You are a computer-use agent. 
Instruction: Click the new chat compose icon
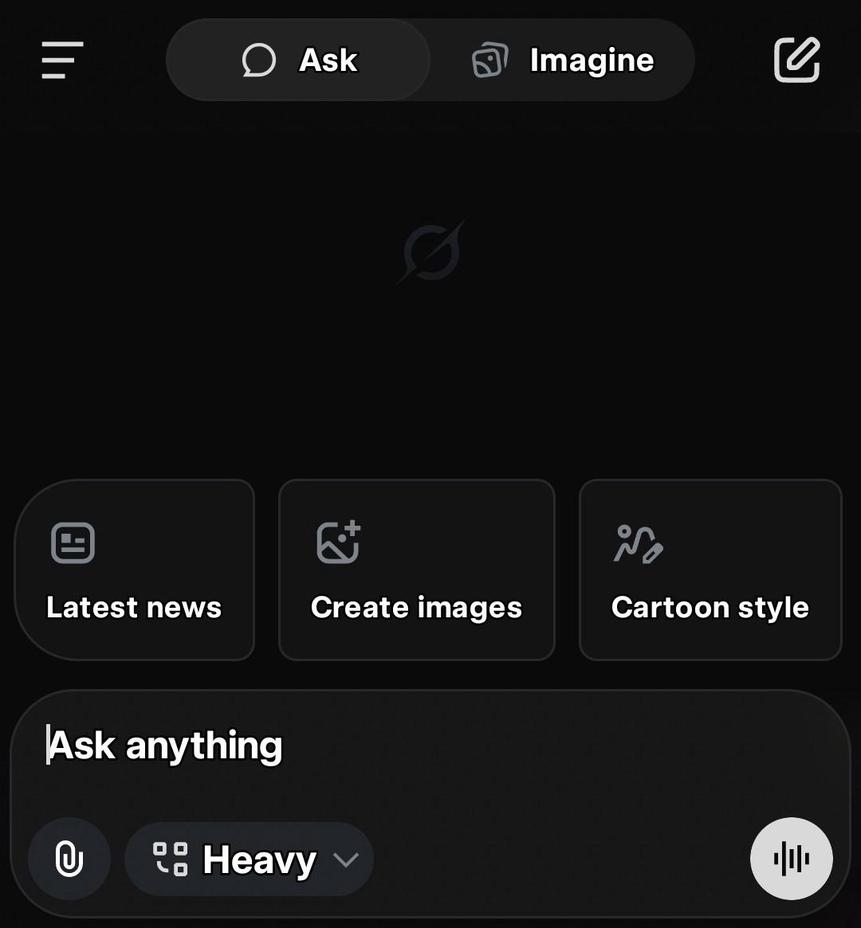pos(797,60)
